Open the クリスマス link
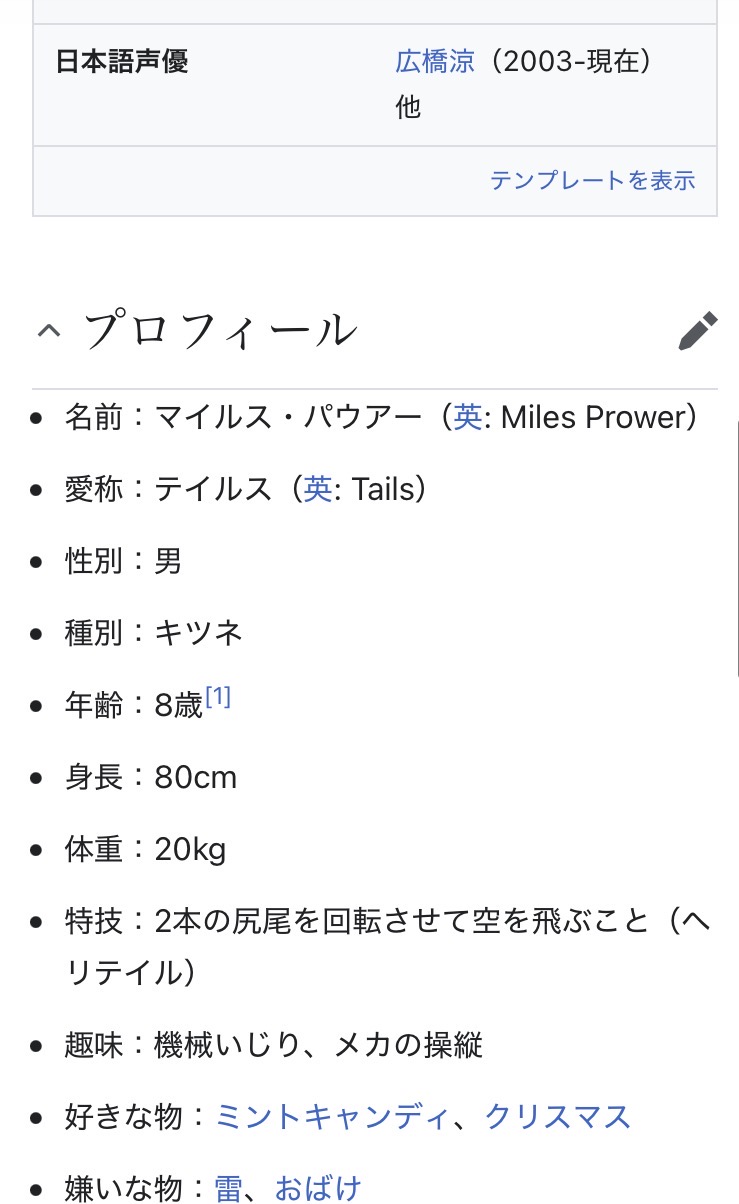Image resolution: width=739 pixels, height=1204 pixels. pyautogui.click(x=558, y=1117)
